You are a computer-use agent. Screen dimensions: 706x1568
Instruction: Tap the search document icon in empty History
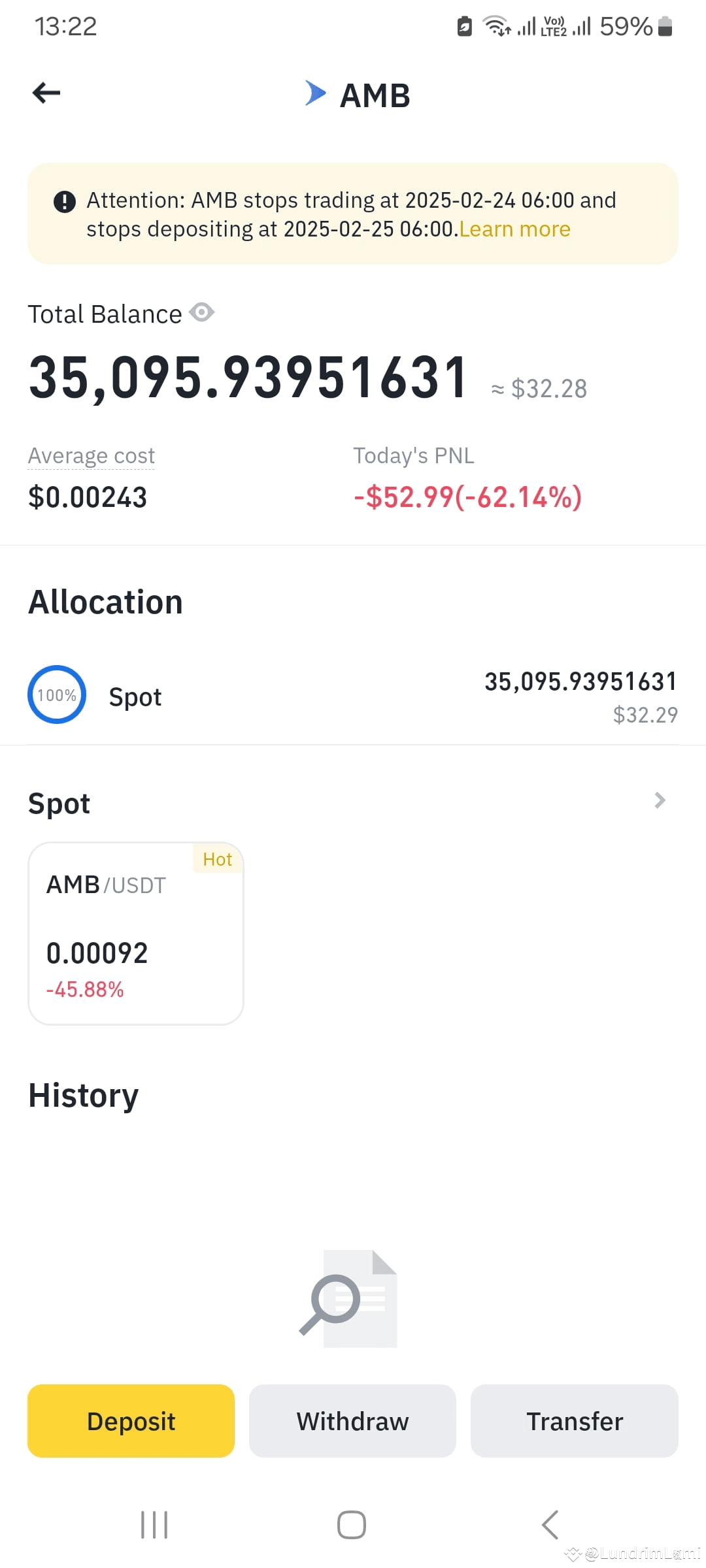pyautogui.click(x=349, y=1297)
